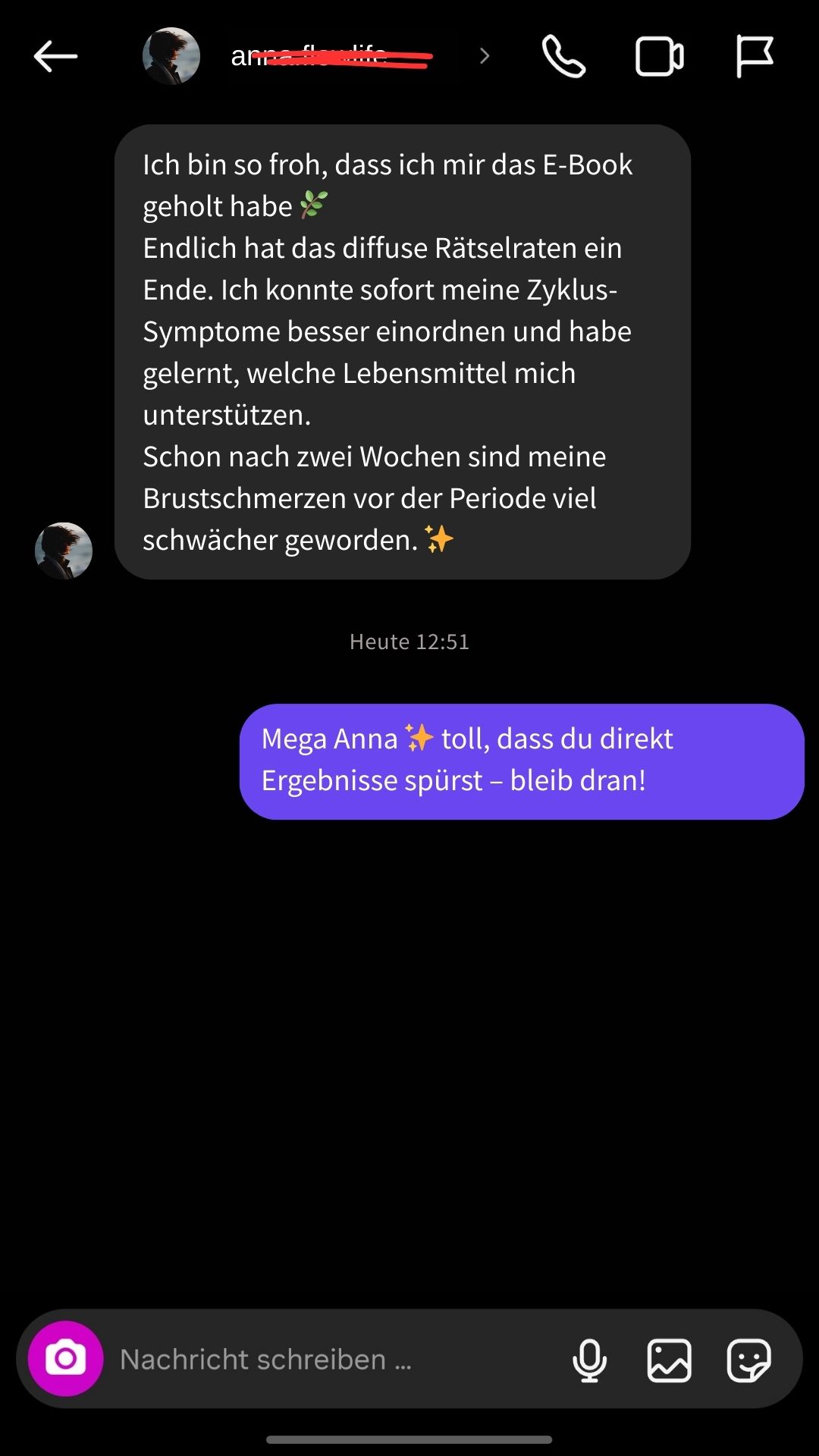Open Anna's profile picture in the header
Screen dimensions: 819x1456
pos(171,55)
